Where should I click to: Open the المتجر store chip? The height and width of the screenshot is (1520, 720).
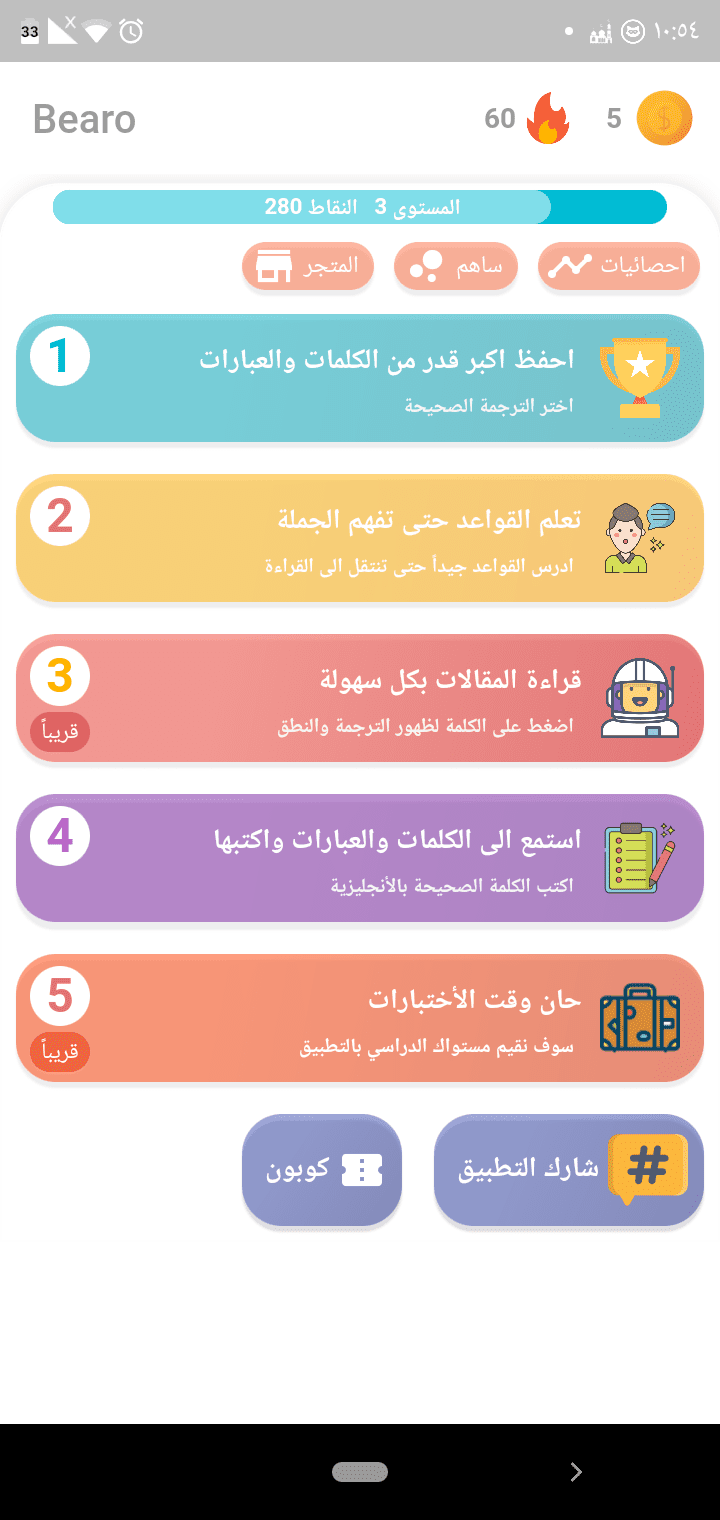pos(307,266)
